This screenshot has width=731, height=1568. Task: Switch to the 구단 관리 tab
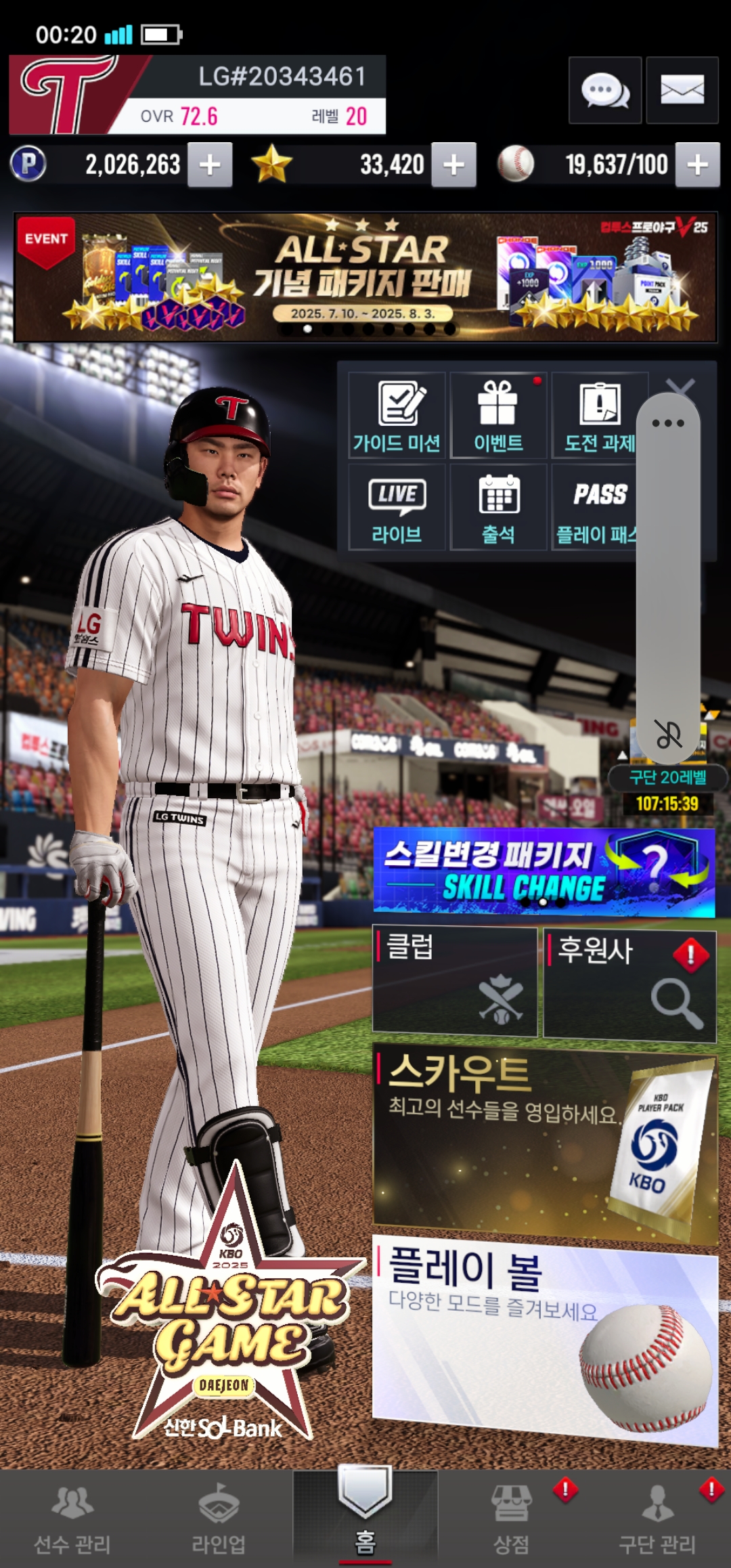(657, 1517)
